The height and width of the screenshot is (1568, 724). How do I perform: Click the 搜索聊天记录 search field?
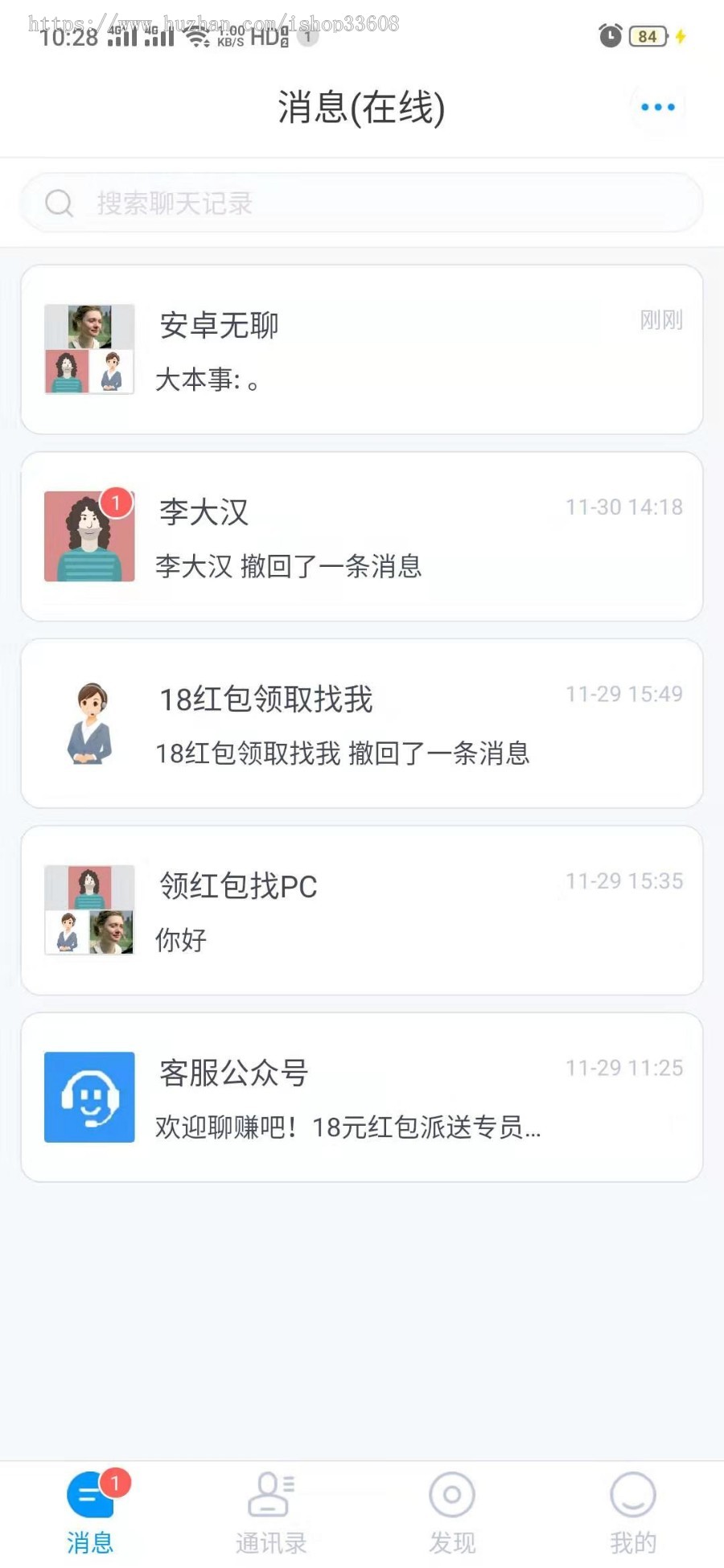[x=362, y=203]
